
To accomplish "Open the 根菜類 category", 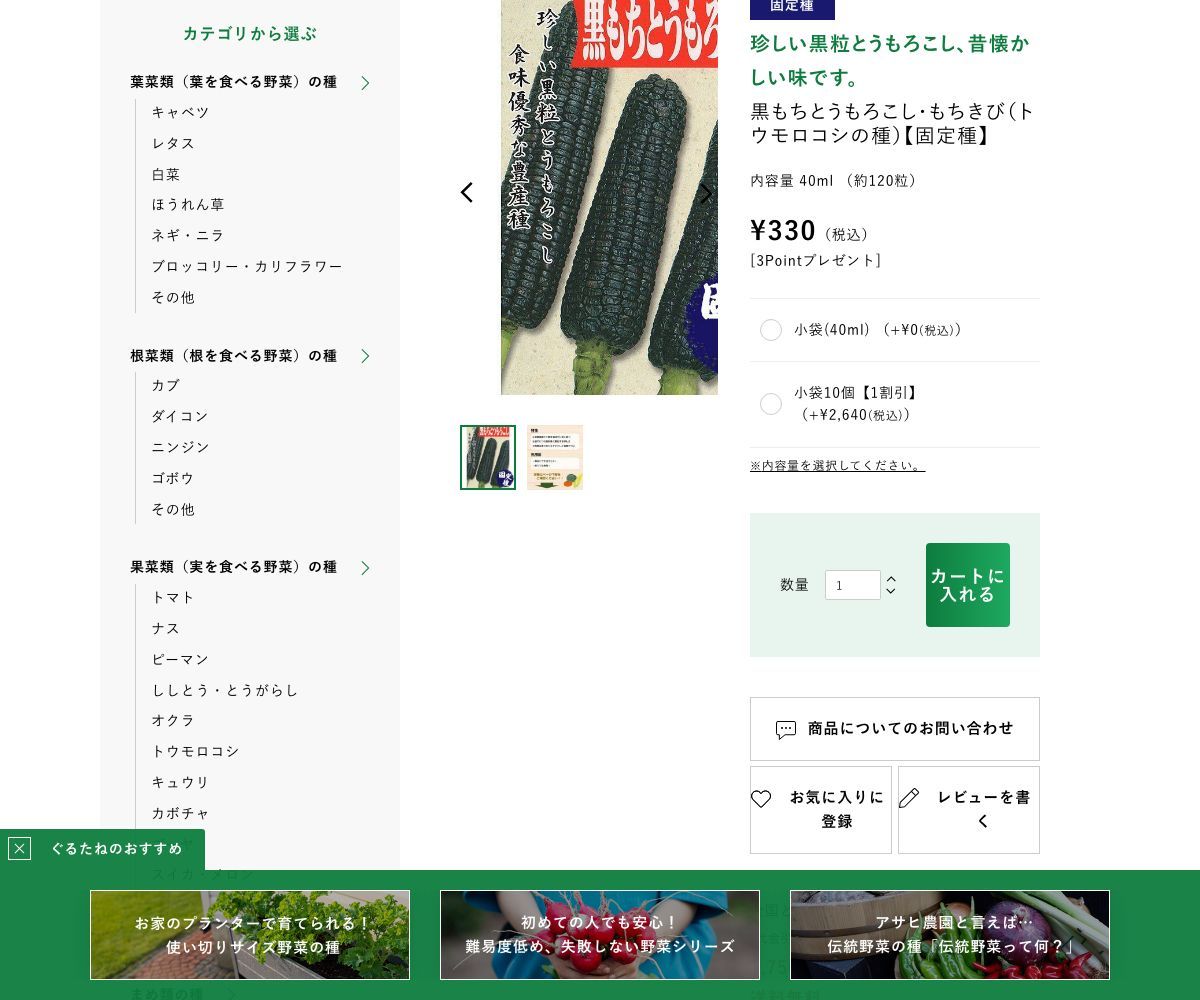I will tap(234, 356).
